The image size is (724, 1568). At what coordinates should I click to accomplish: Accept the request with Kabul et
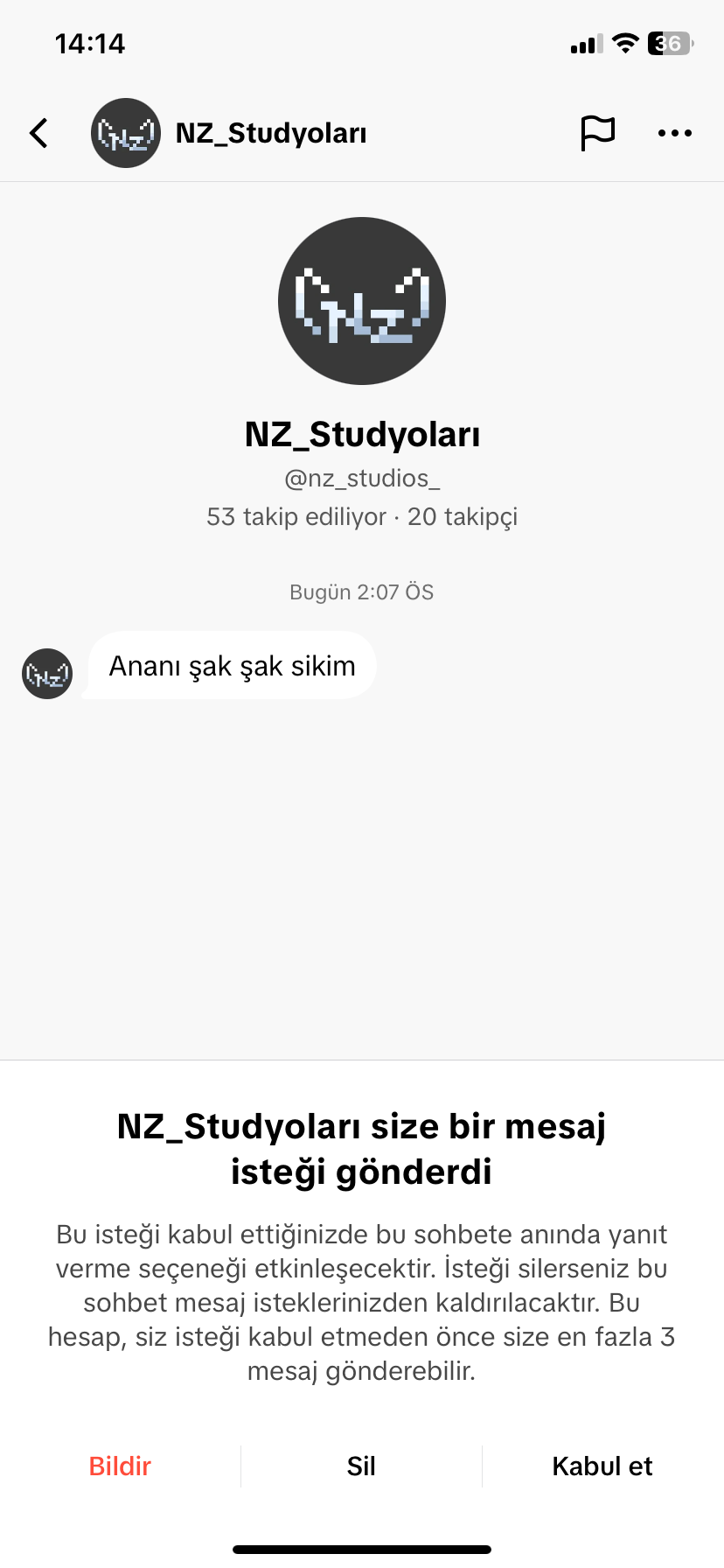tap(602, 1466)
